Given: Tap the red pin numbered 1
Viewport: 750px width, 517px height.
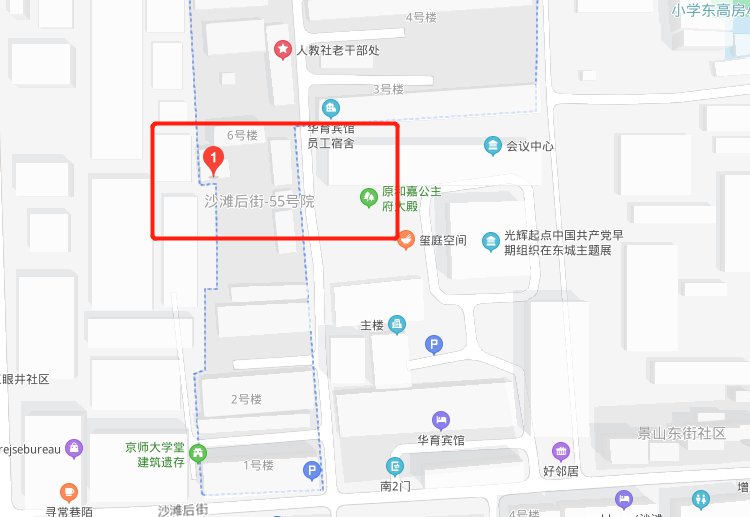Looking at the screenshot, I should click(212, 158).
